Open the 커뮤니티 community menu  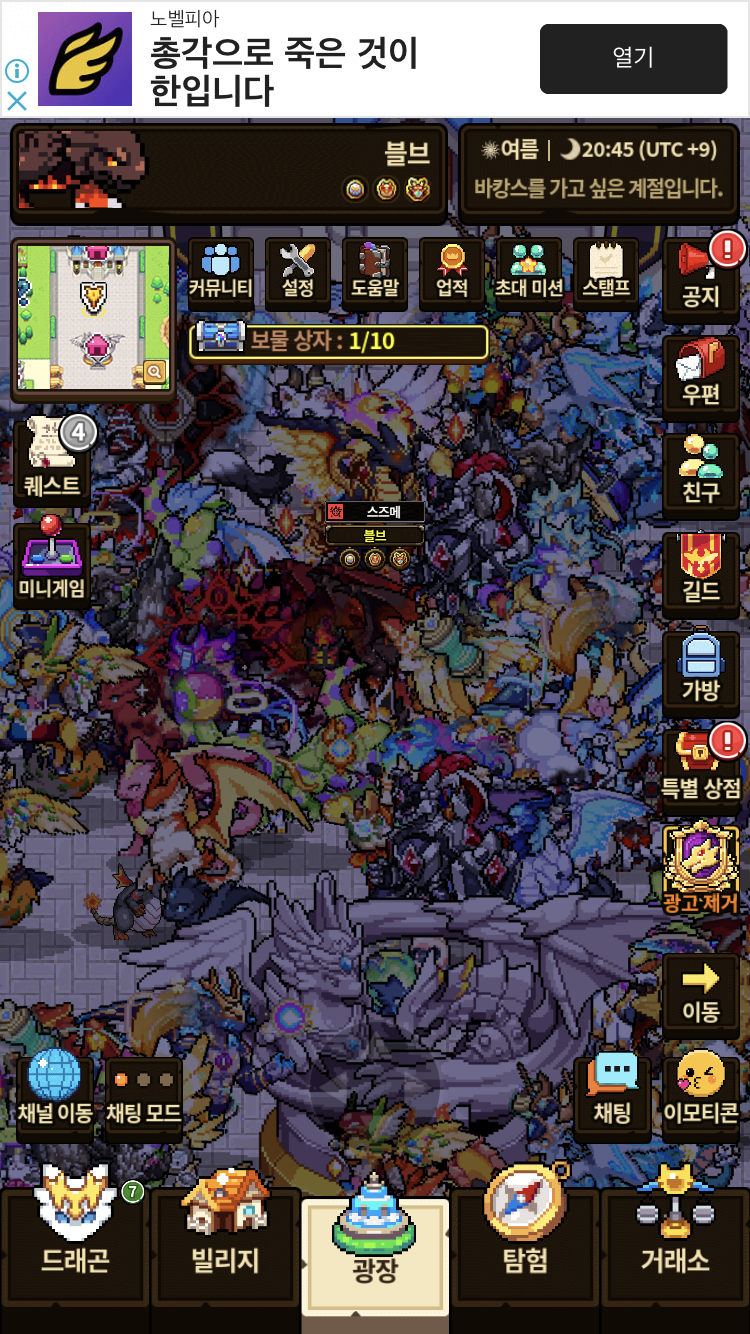point(221,271)
